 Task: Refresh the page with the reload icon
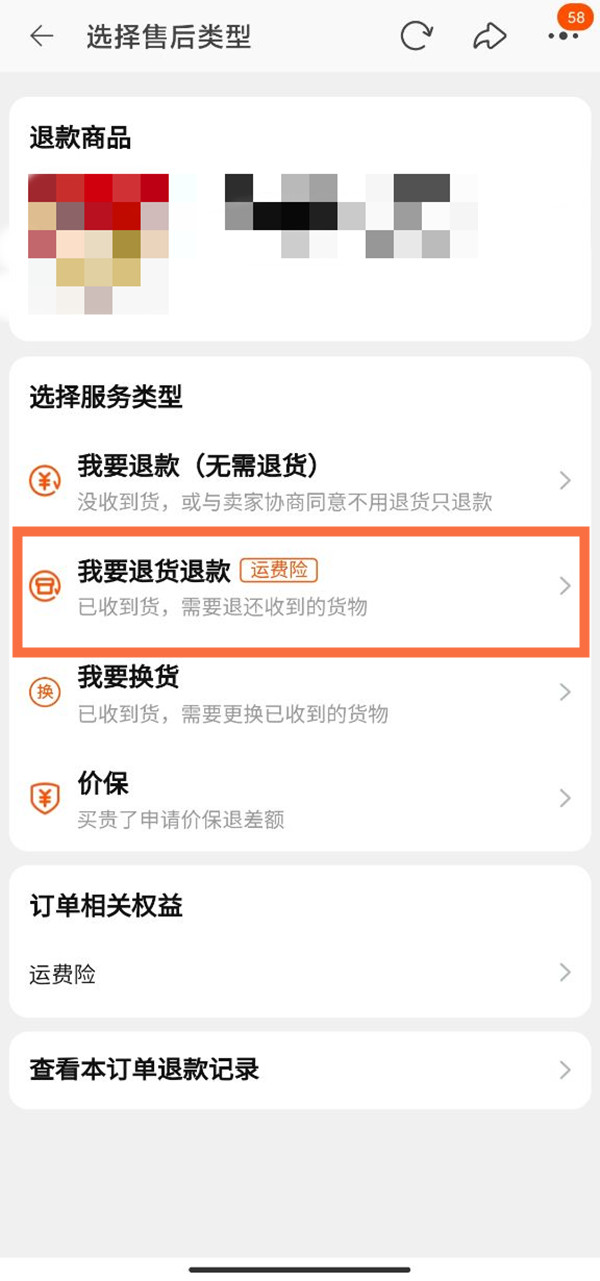[x=415, y=37]
